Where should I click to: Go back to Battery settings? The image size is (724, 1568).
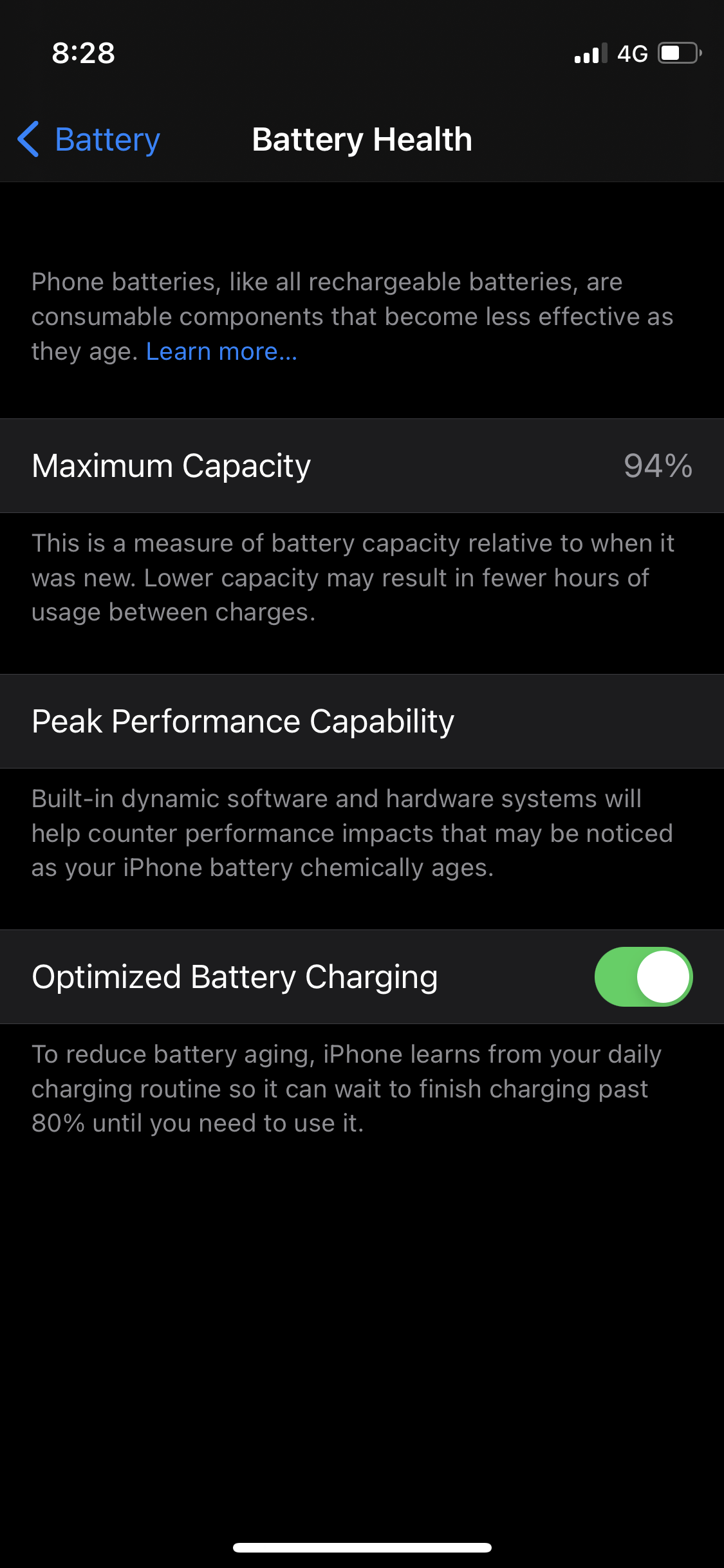click(90, 140)
